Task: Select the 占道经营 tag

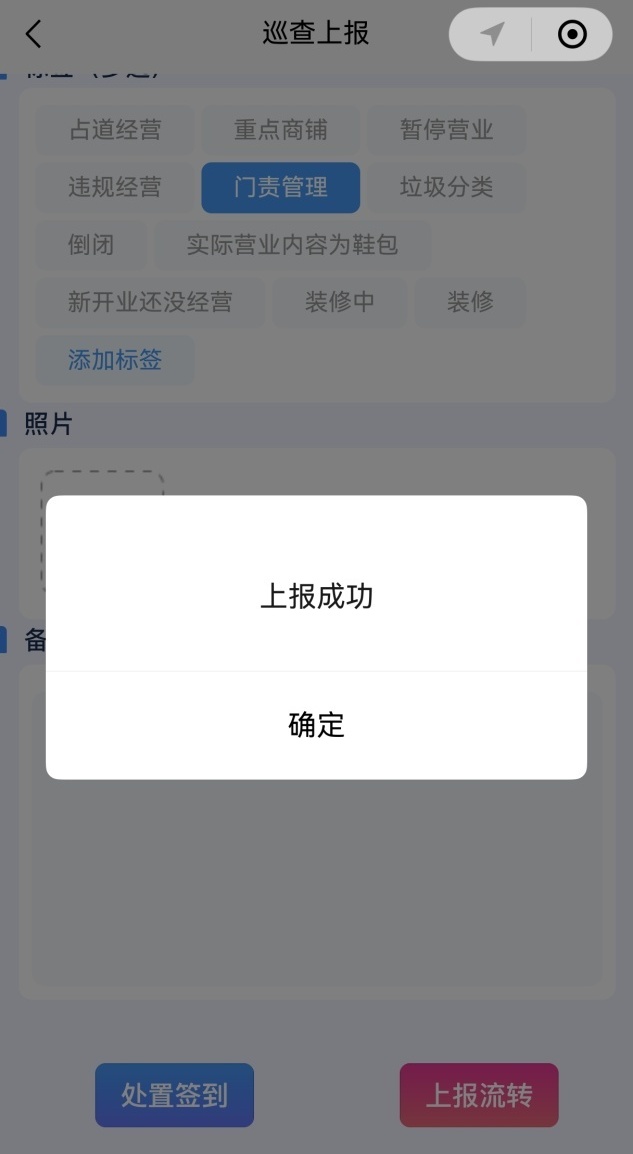Action: [115, 130]
